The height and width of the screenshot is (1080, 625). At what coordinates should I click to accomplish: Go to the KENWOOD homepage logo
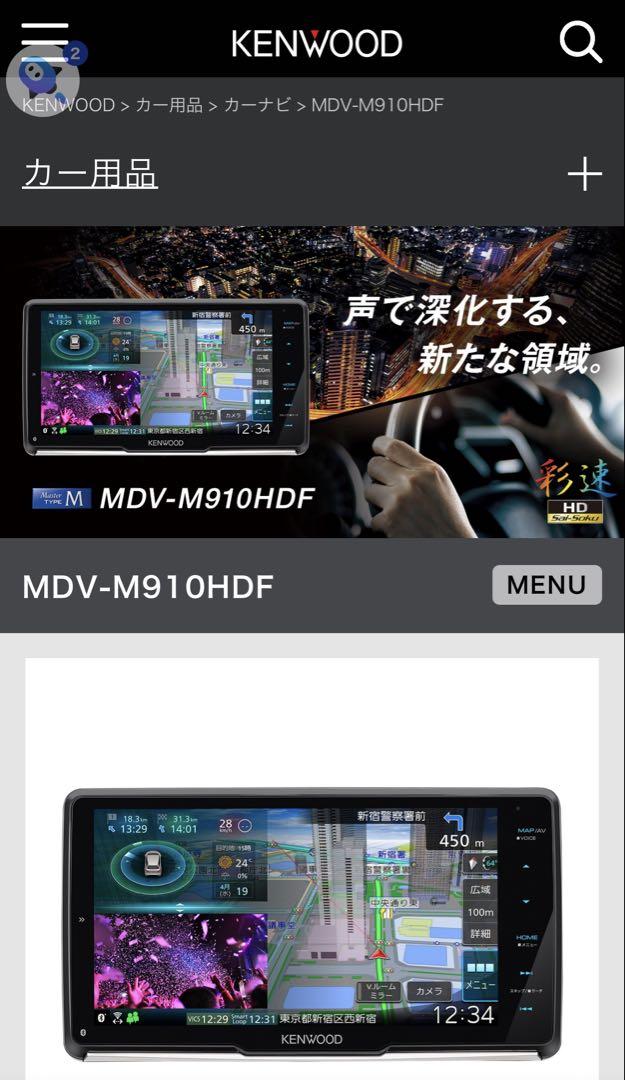click(x=317, y=43)
